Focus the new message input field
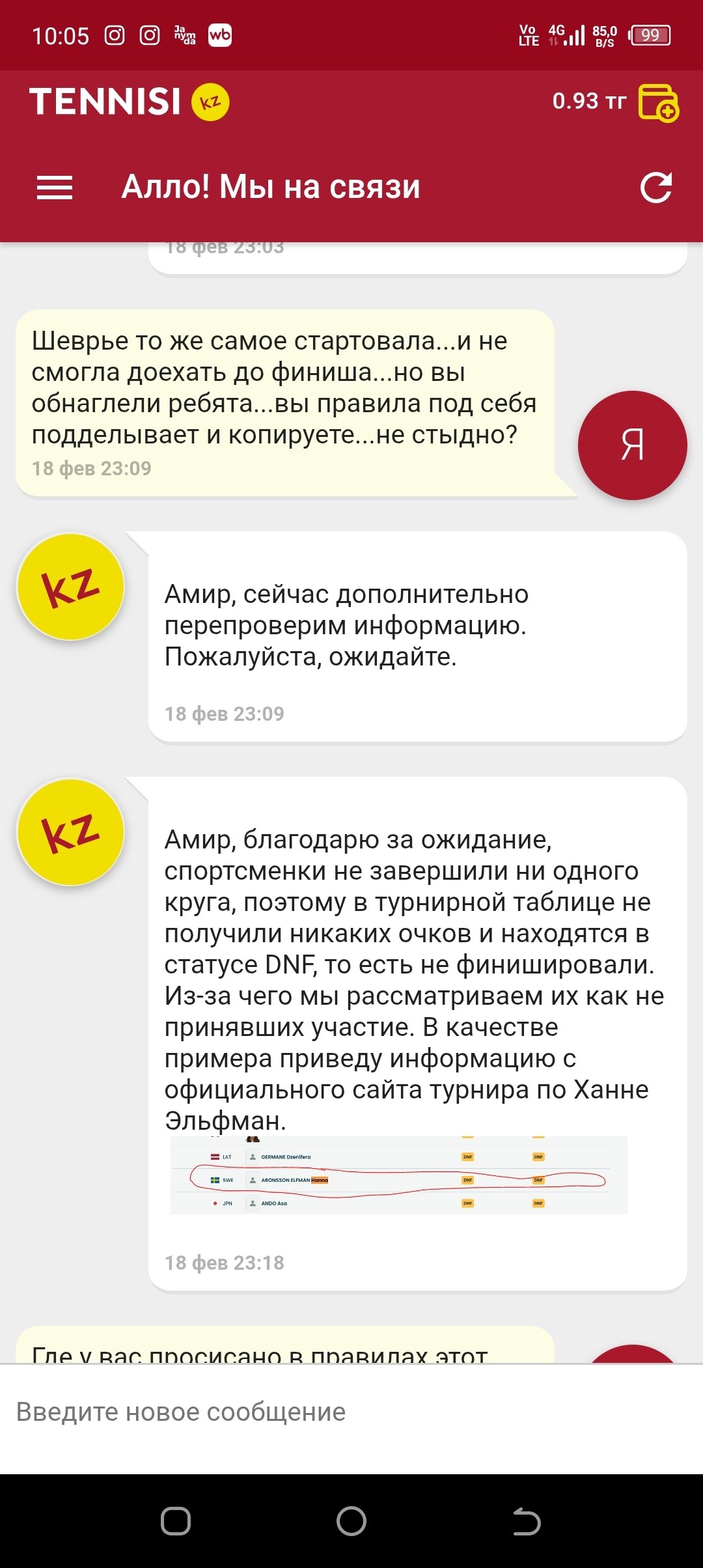 [x=351, y=1412]
